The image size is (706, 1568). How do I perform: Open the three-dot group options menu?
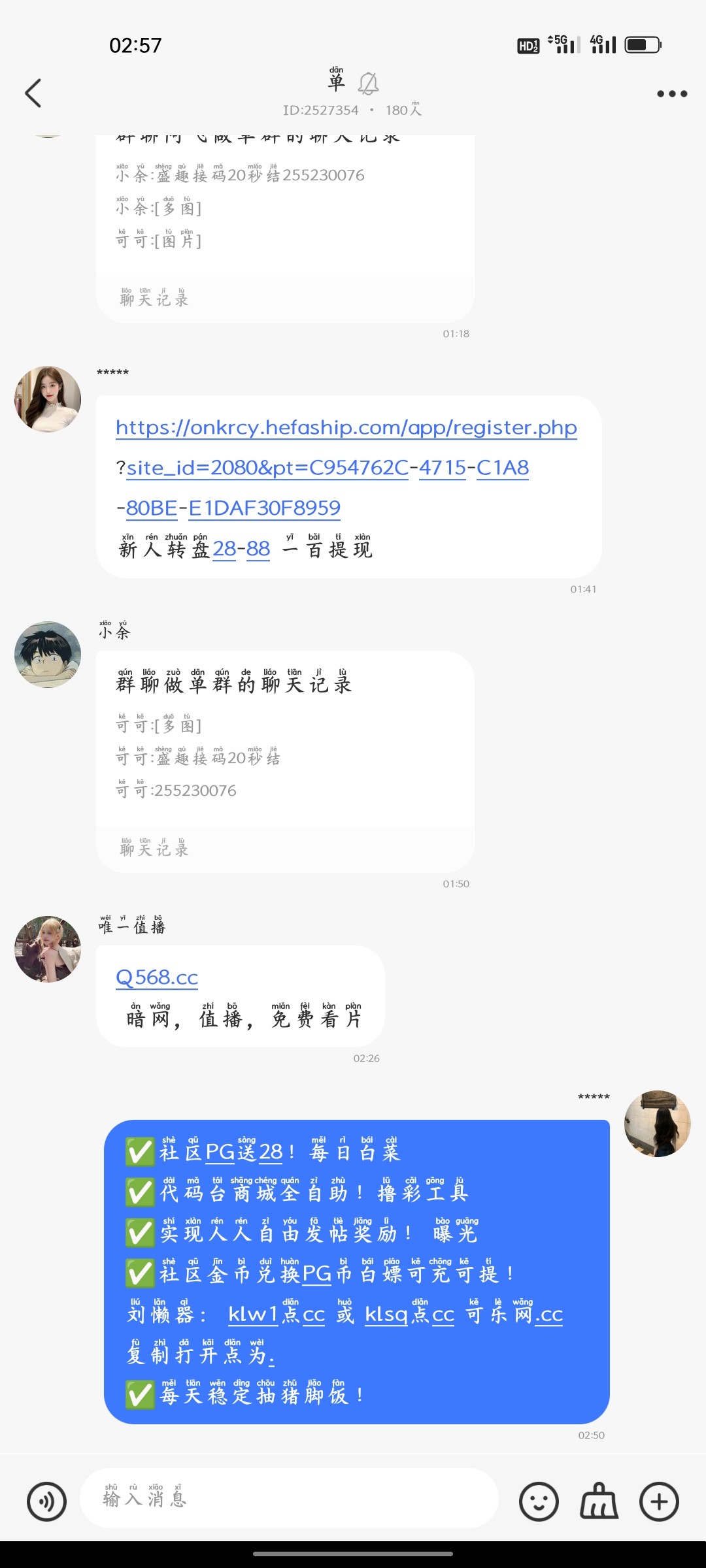671,93
